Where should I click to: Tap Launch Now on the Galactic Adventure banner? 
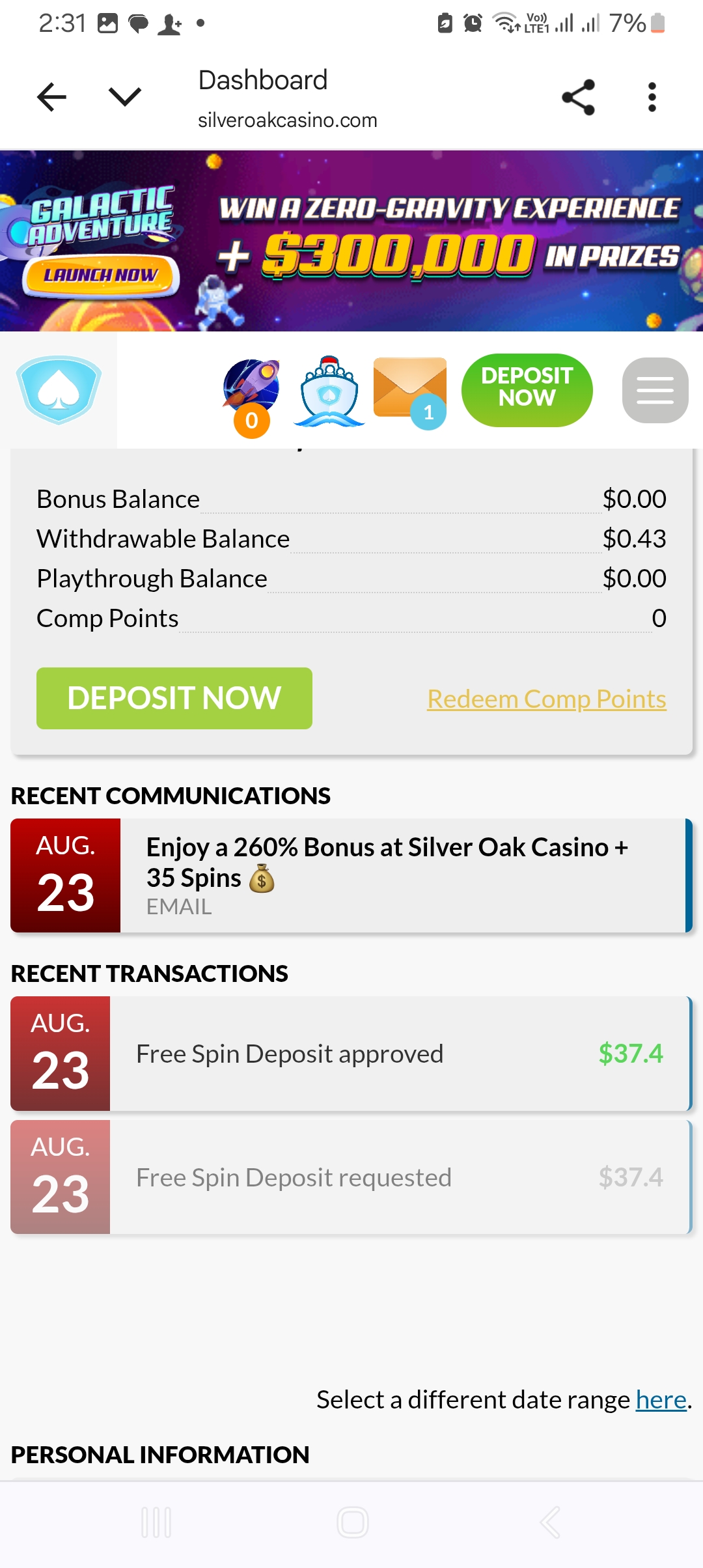101,275
